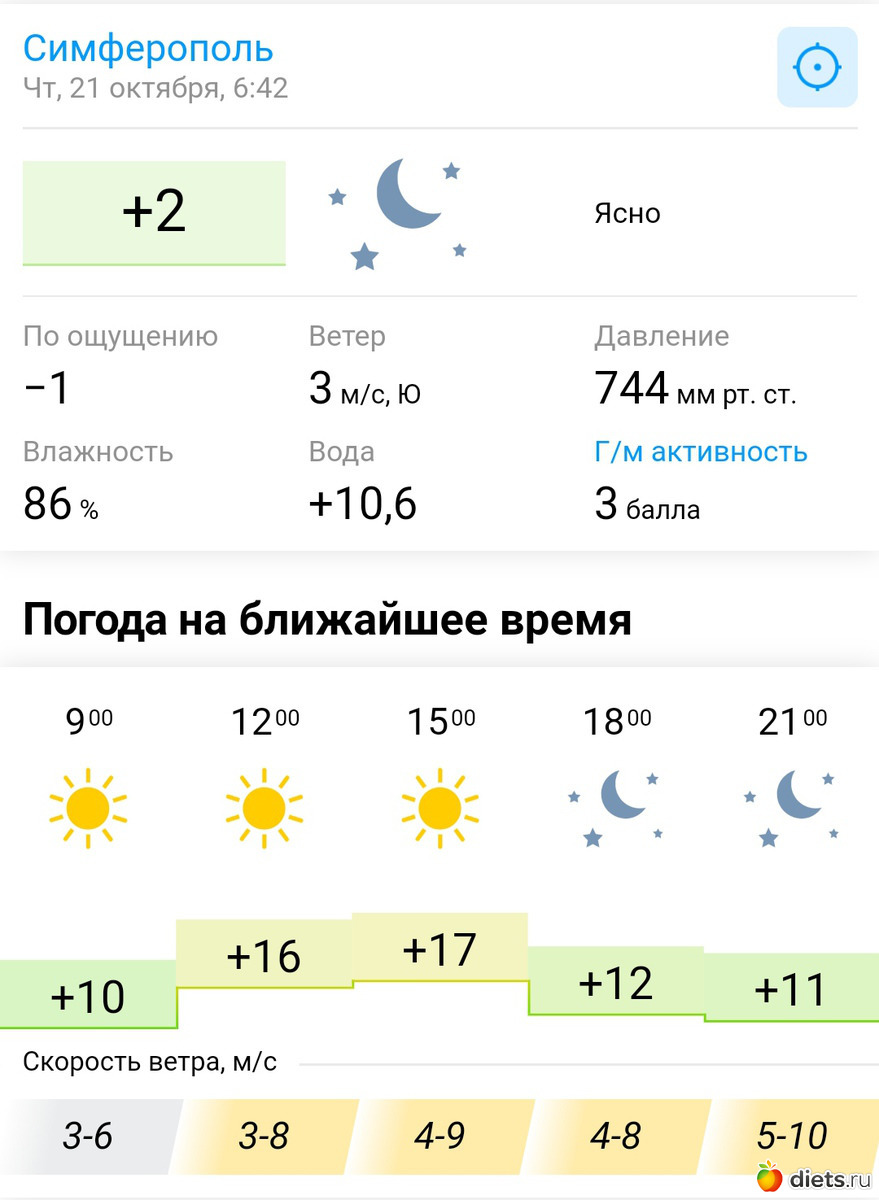
Task: Tap the location target icon
Action: (x=817, y=67)
